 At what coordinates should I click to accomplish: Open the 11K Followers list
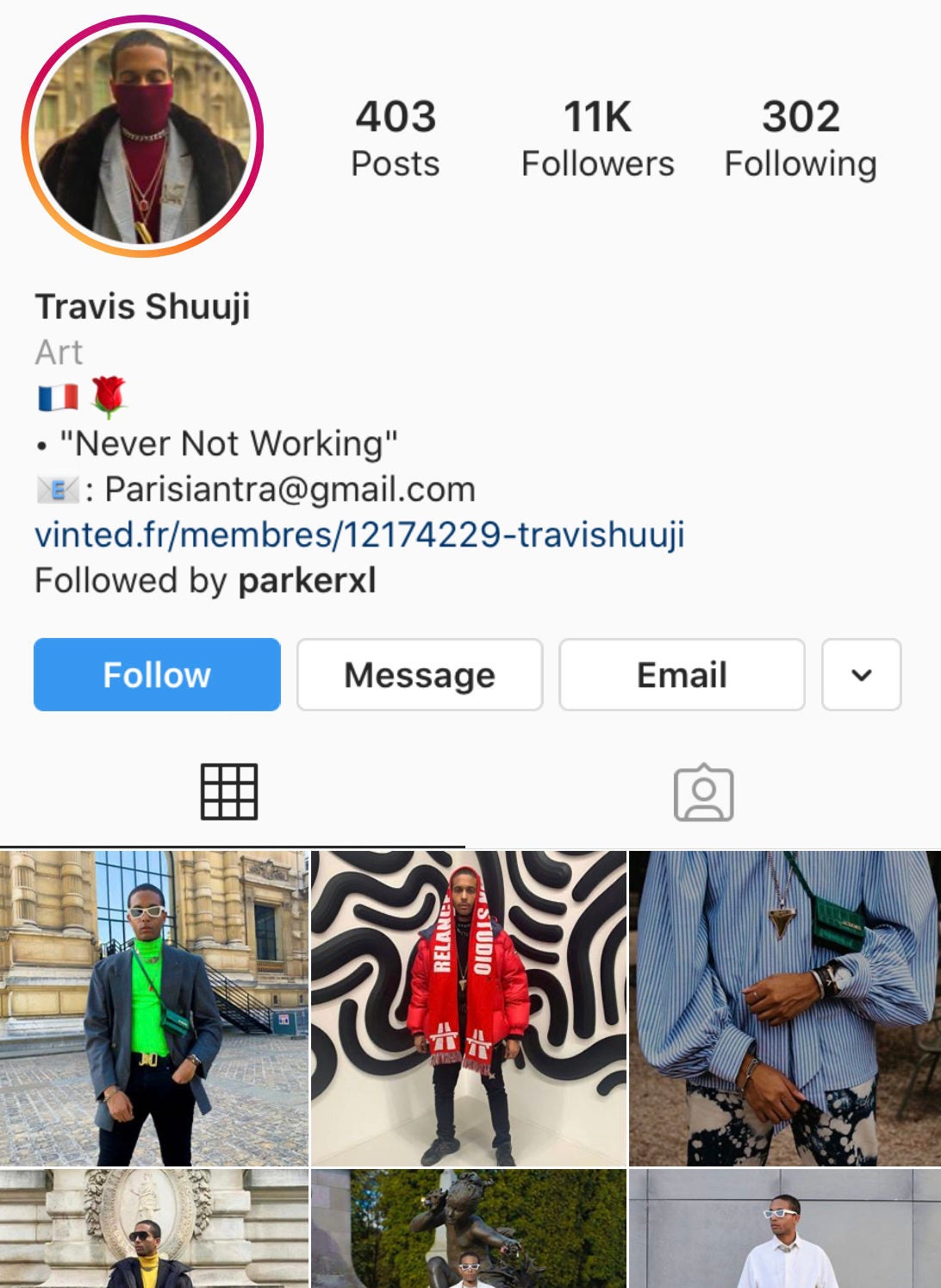coord(597,138)
